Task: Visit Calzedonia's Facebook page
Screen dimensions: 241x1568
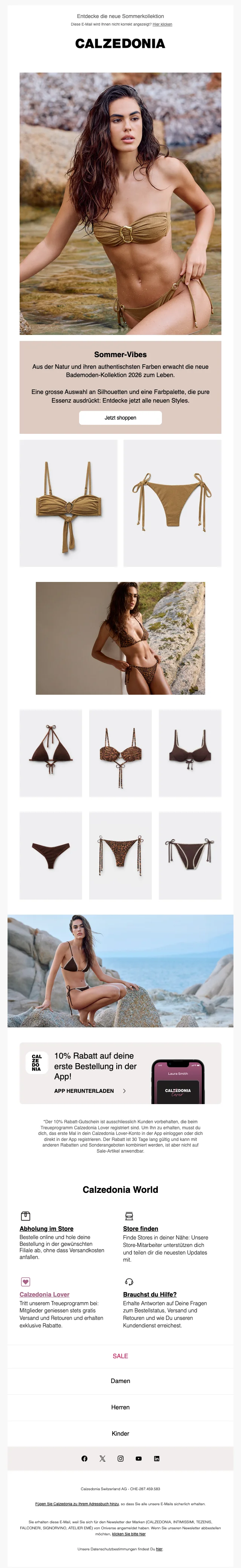Action: point(84,1459)
